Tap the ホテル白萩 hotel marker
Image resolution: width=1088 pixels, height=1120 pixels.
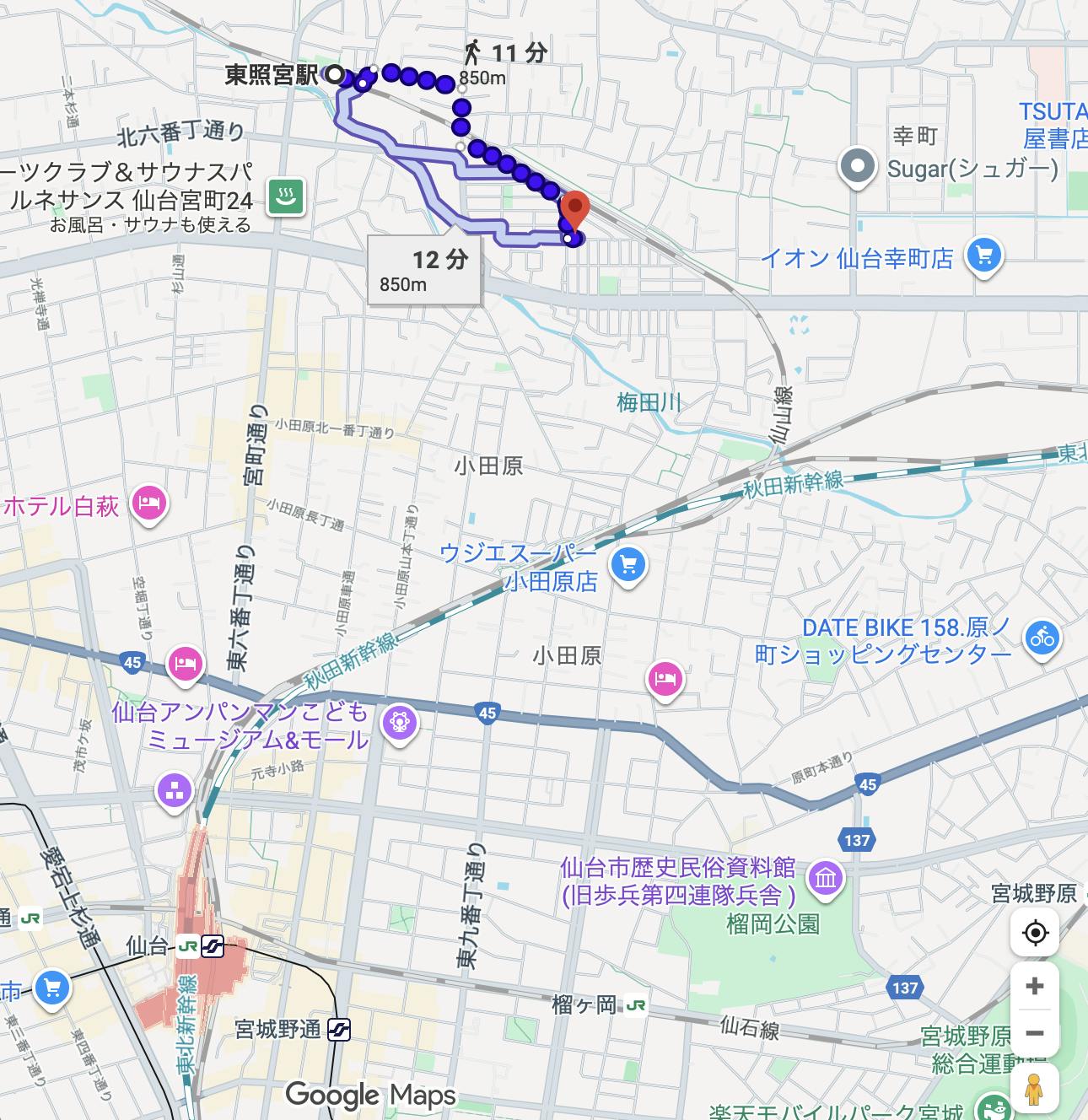tap(149, 505)
